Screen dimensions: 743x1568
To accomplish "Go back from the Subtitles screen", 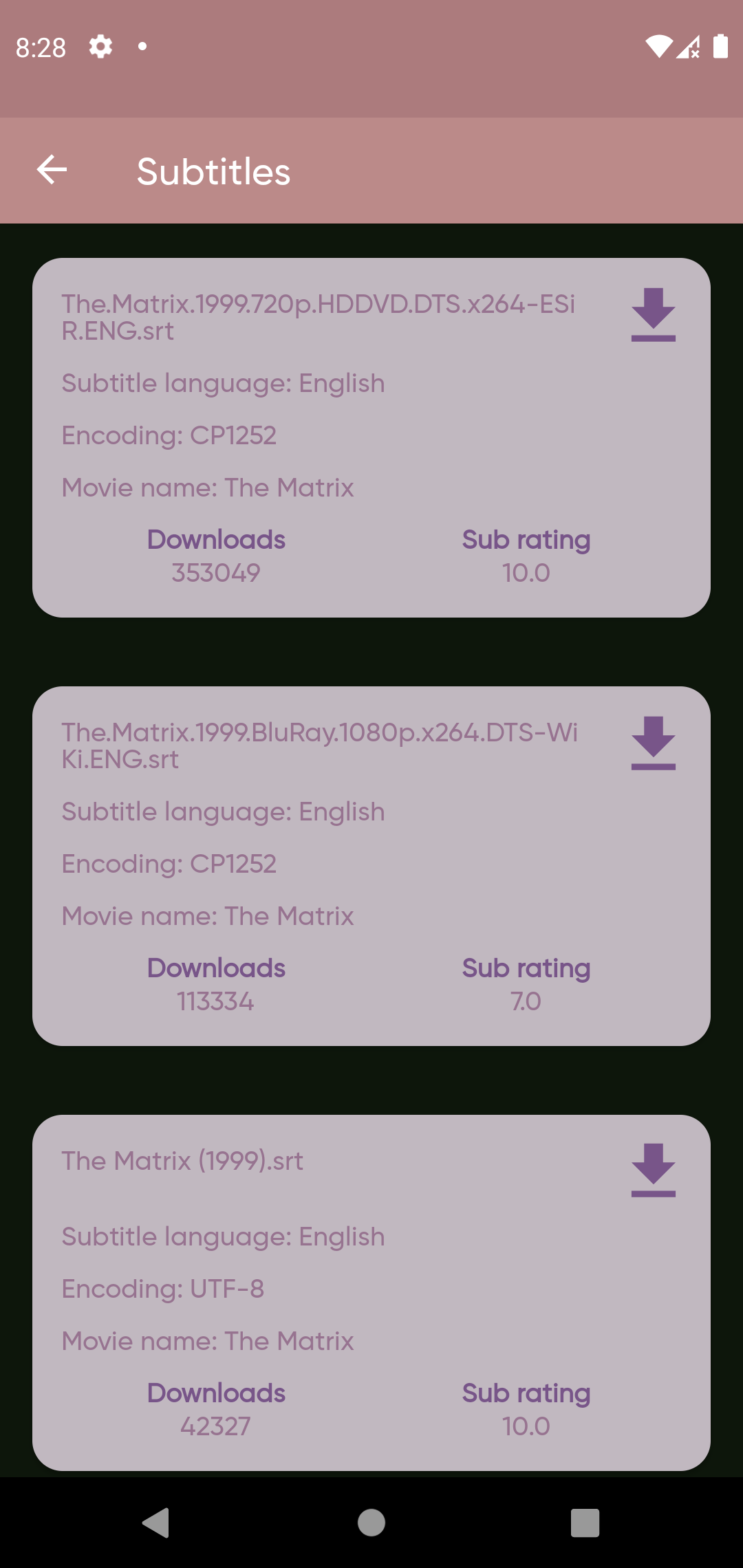I will point(52,170).
